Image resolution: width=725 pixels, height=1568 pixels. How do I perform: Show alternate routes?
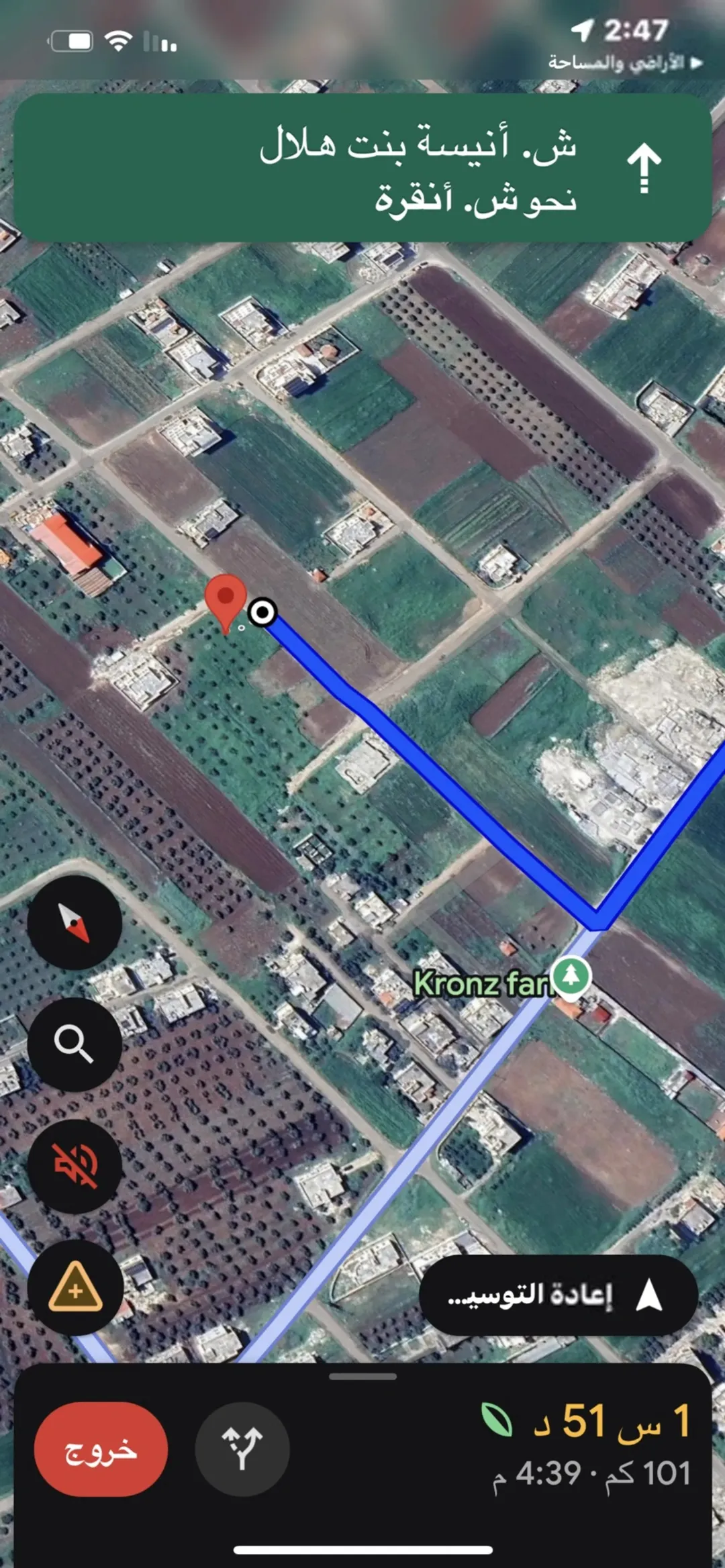[242, 1449]
